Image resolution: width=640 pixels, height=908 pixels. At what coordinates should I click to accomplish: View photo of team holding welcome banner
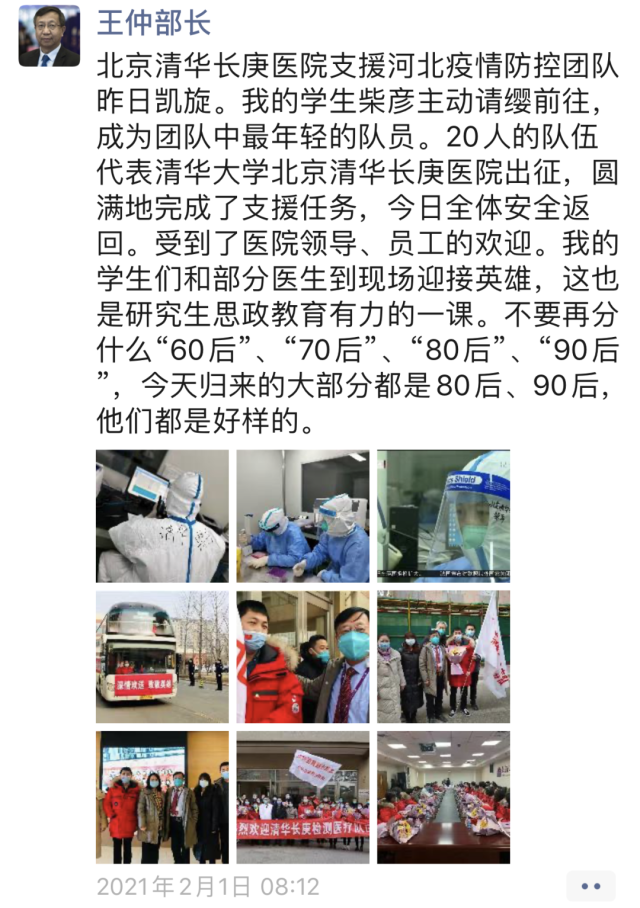[303, 797]
